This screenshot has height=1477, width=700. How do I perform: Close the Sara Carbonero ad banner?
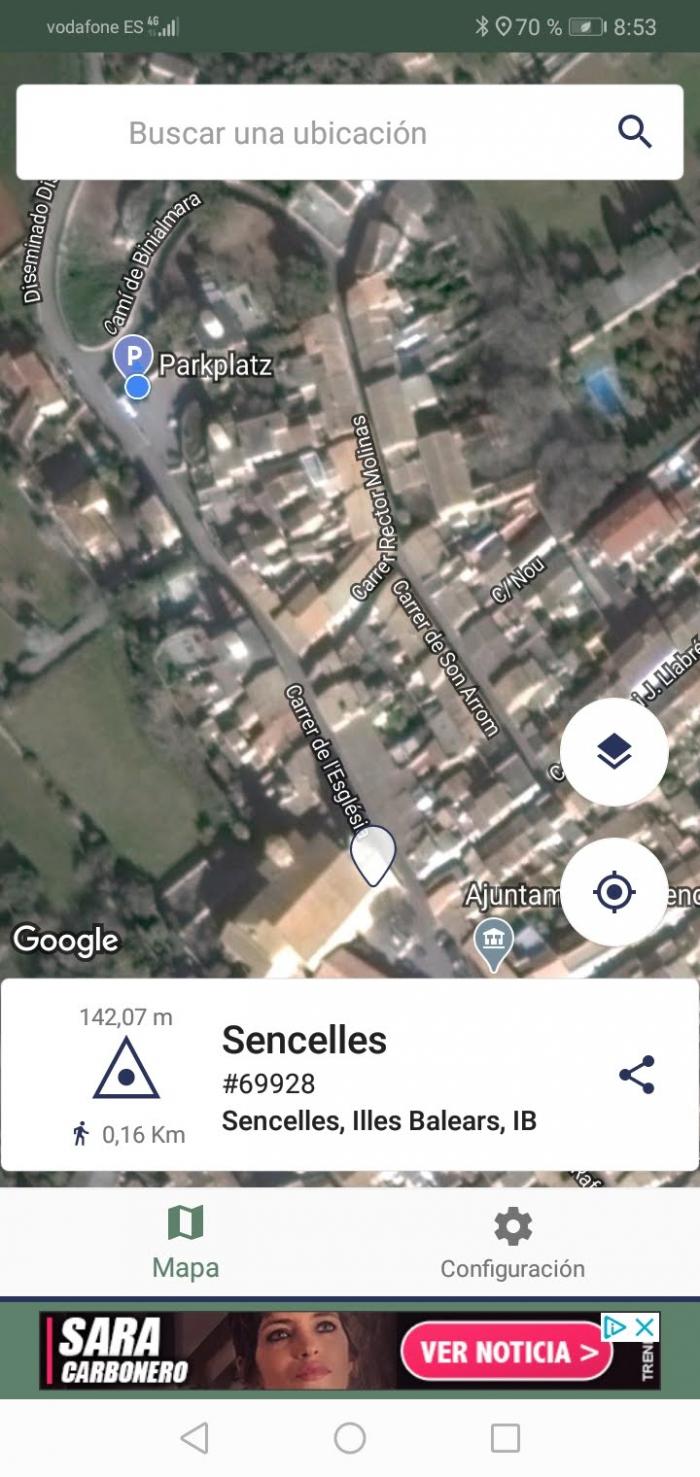pyautogui.click(x=646, y=1327)
